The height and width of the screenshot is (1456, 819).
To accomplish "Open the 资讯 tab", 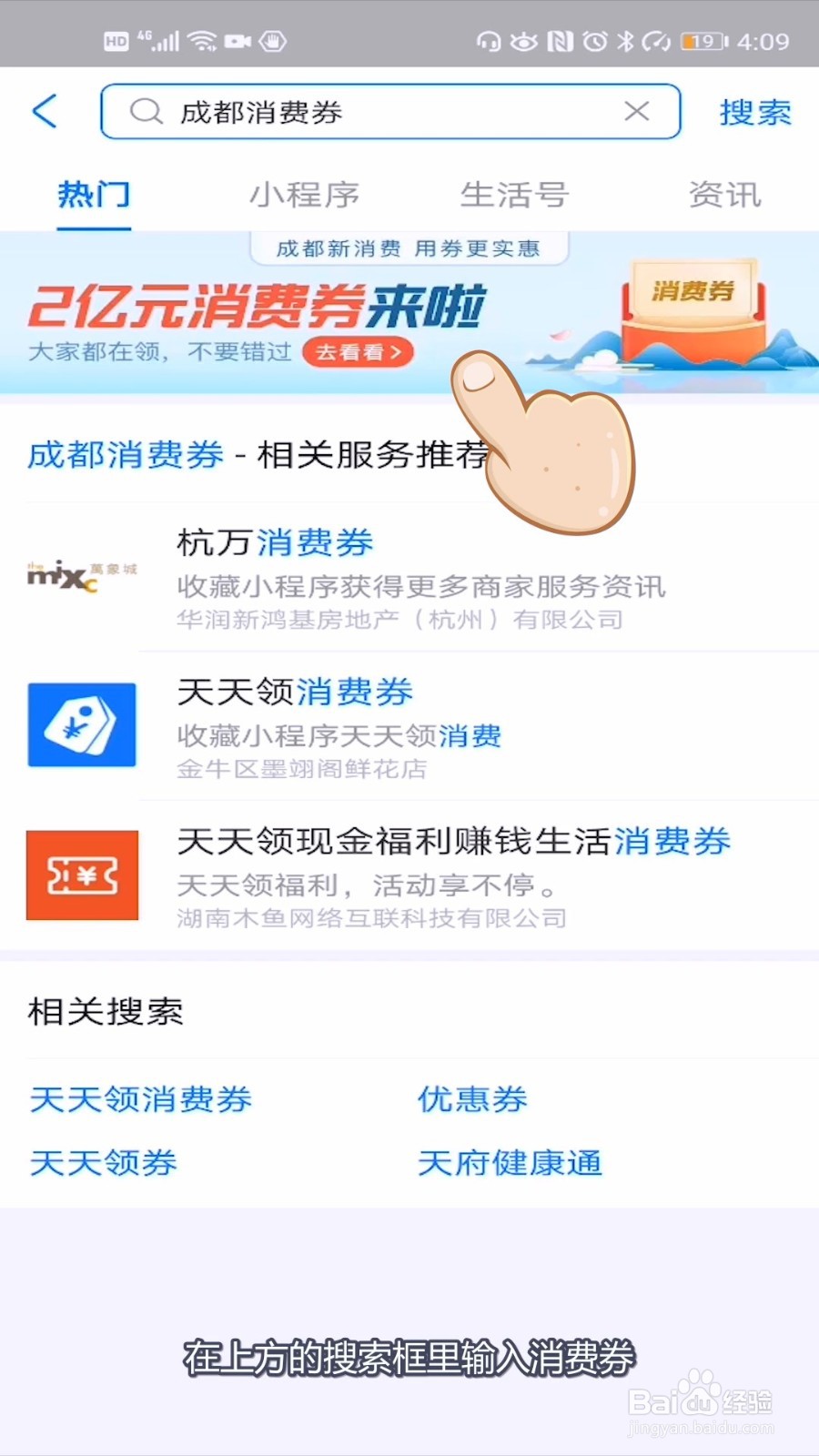I will pyautogui.click(x=725, y=194).
